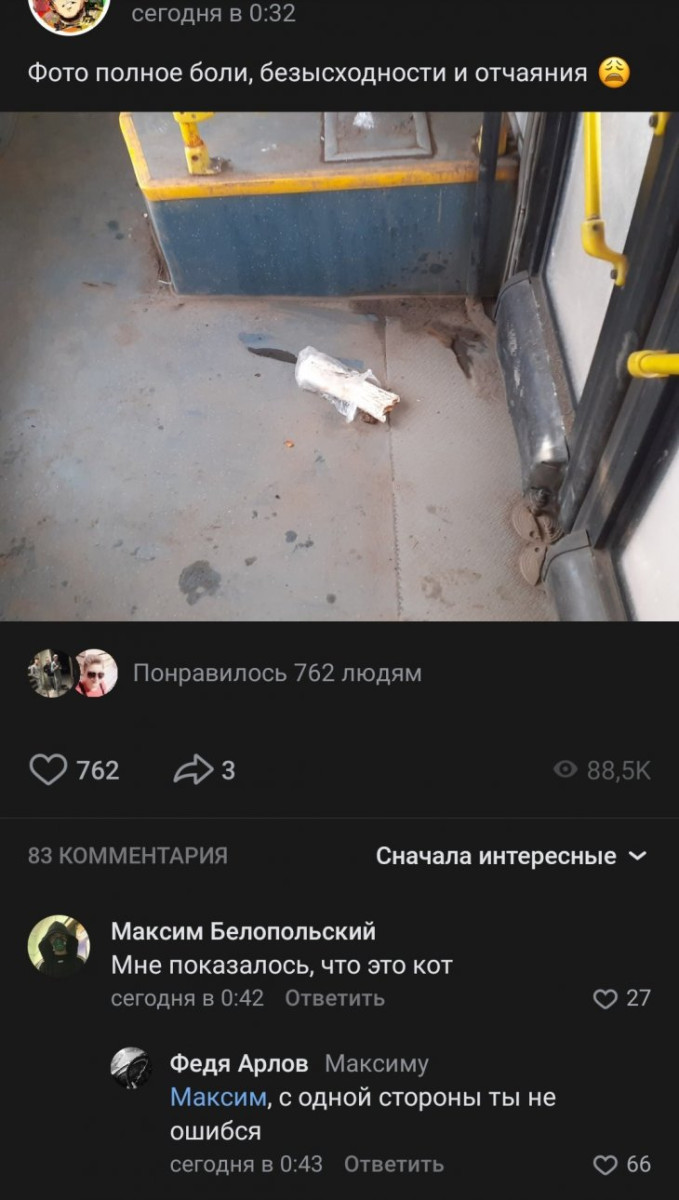Tap the blue 'Максим' mention link

pyautogui.click(x=218, y=1097)
